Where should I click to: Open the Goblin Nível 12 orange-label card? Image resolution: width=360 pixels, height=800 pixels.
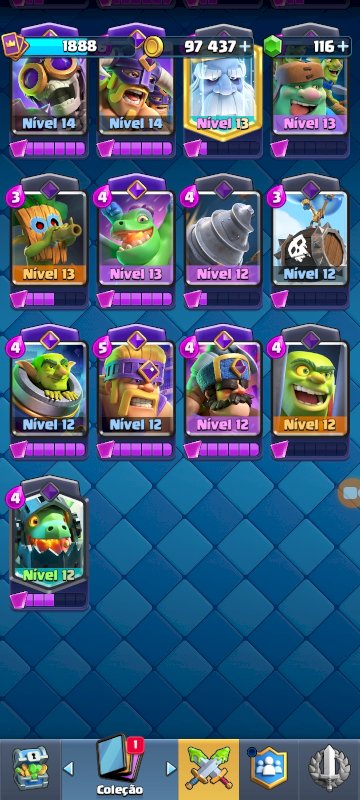point(310,390)
